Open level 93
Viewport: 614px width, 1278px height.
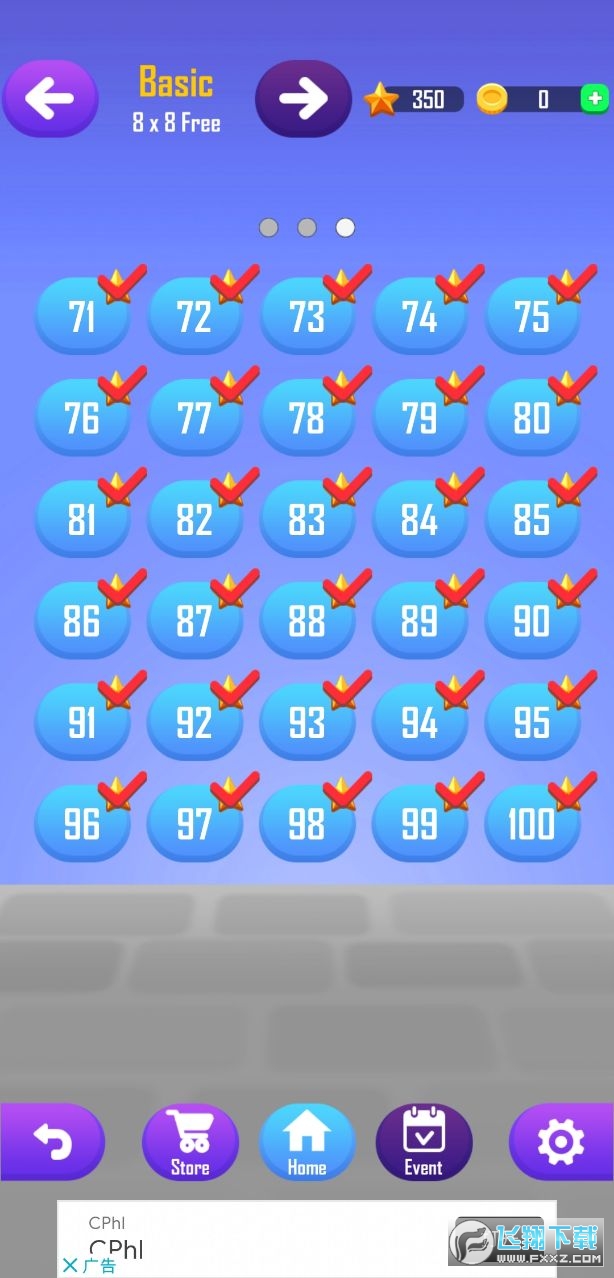point(307,722)
